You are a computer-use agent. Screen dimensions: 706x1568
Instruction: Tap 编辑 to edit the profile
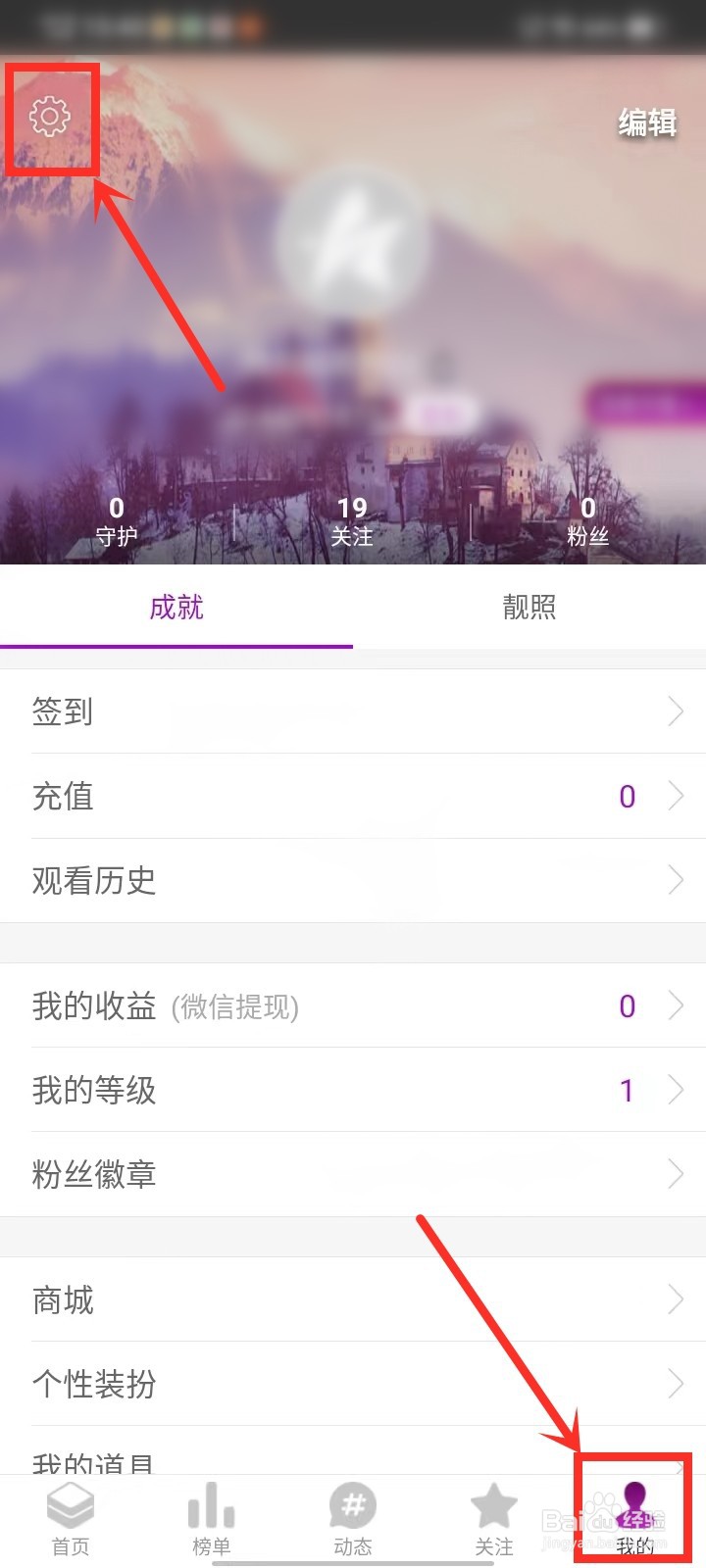[647, 123]
